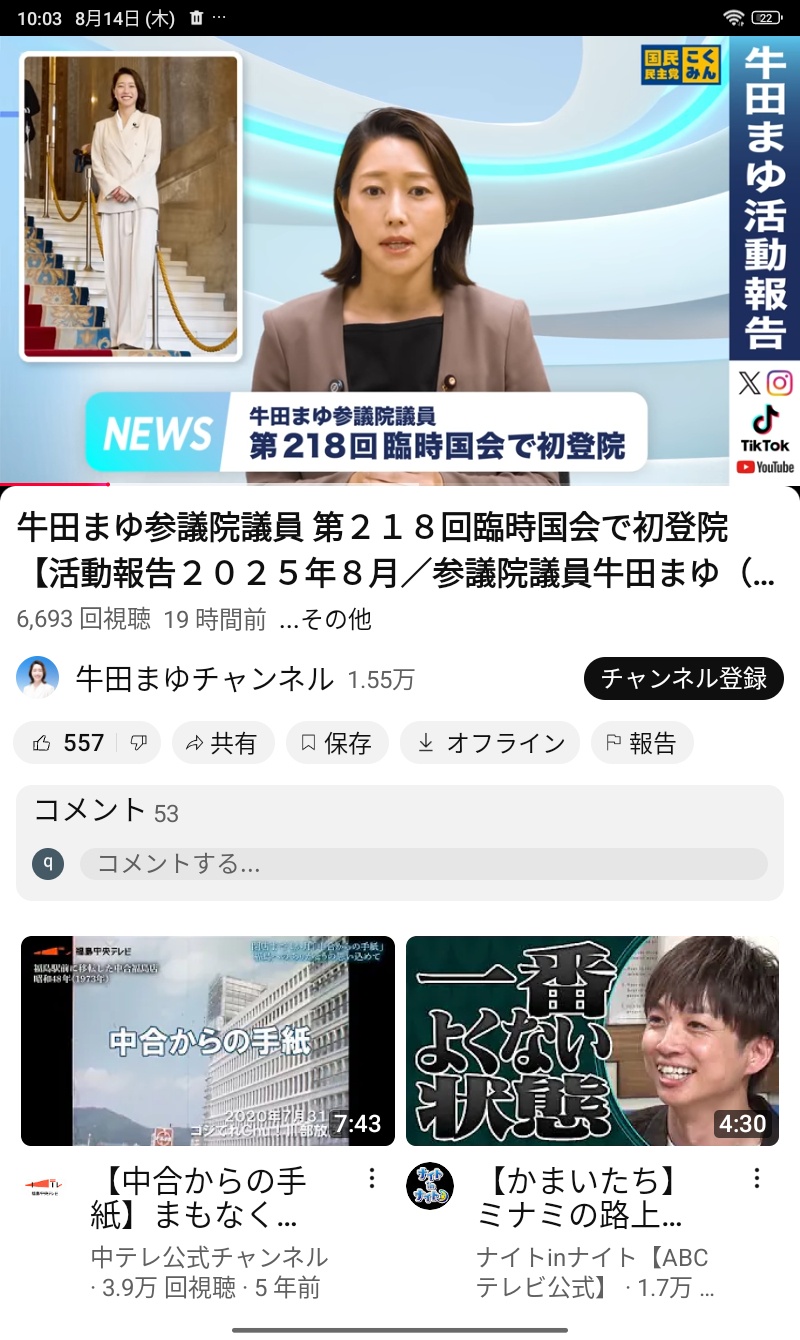Viewport: 800px width, 1340px height.
Task: Open the 中合からの手紙 video thumbnail
Action: (x=208, y=1041)
